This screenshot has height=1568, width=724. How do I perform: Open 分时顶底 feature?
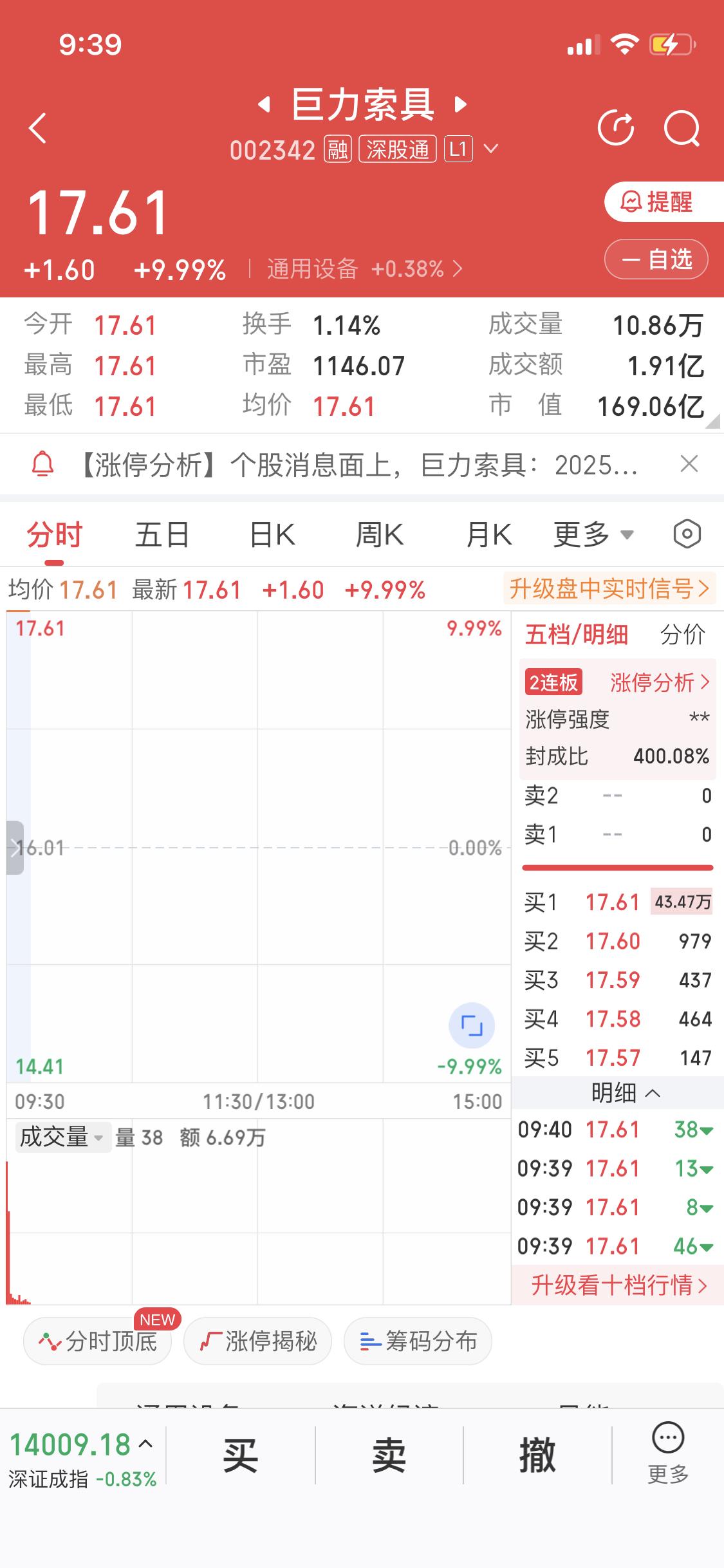tap(97, 1341)
